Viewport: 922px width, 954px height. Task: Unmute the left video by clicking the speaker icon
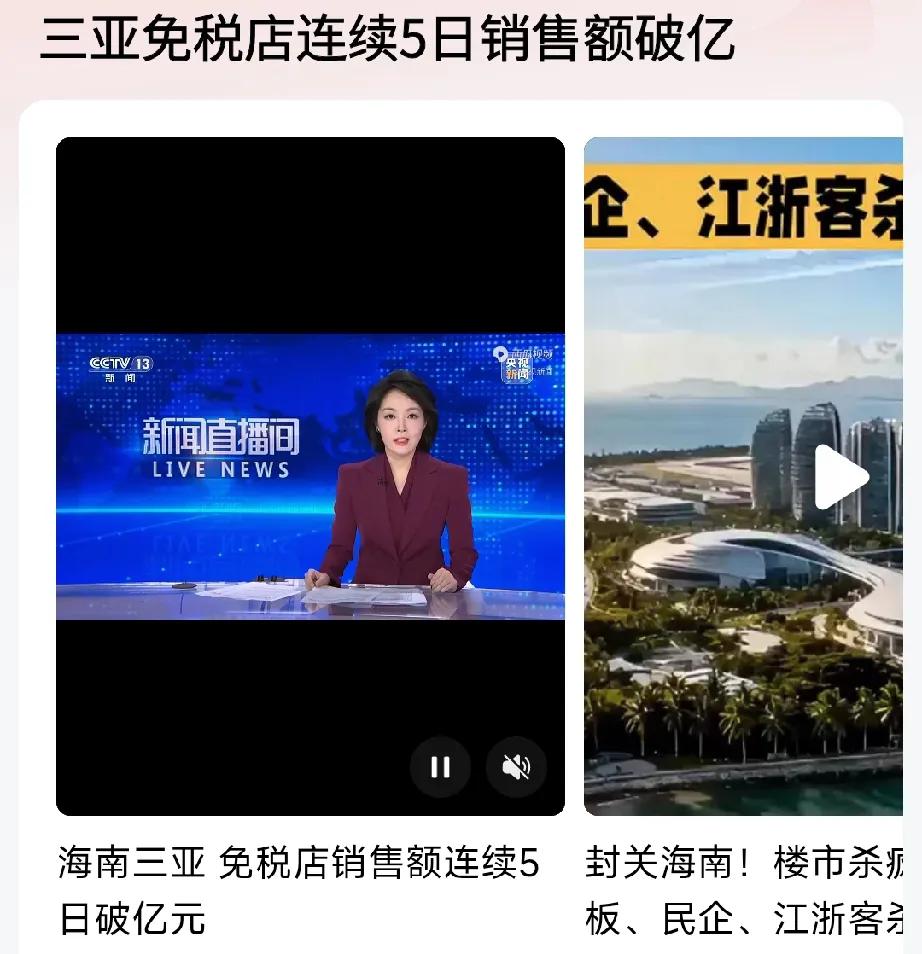click(x=516, y=766)
